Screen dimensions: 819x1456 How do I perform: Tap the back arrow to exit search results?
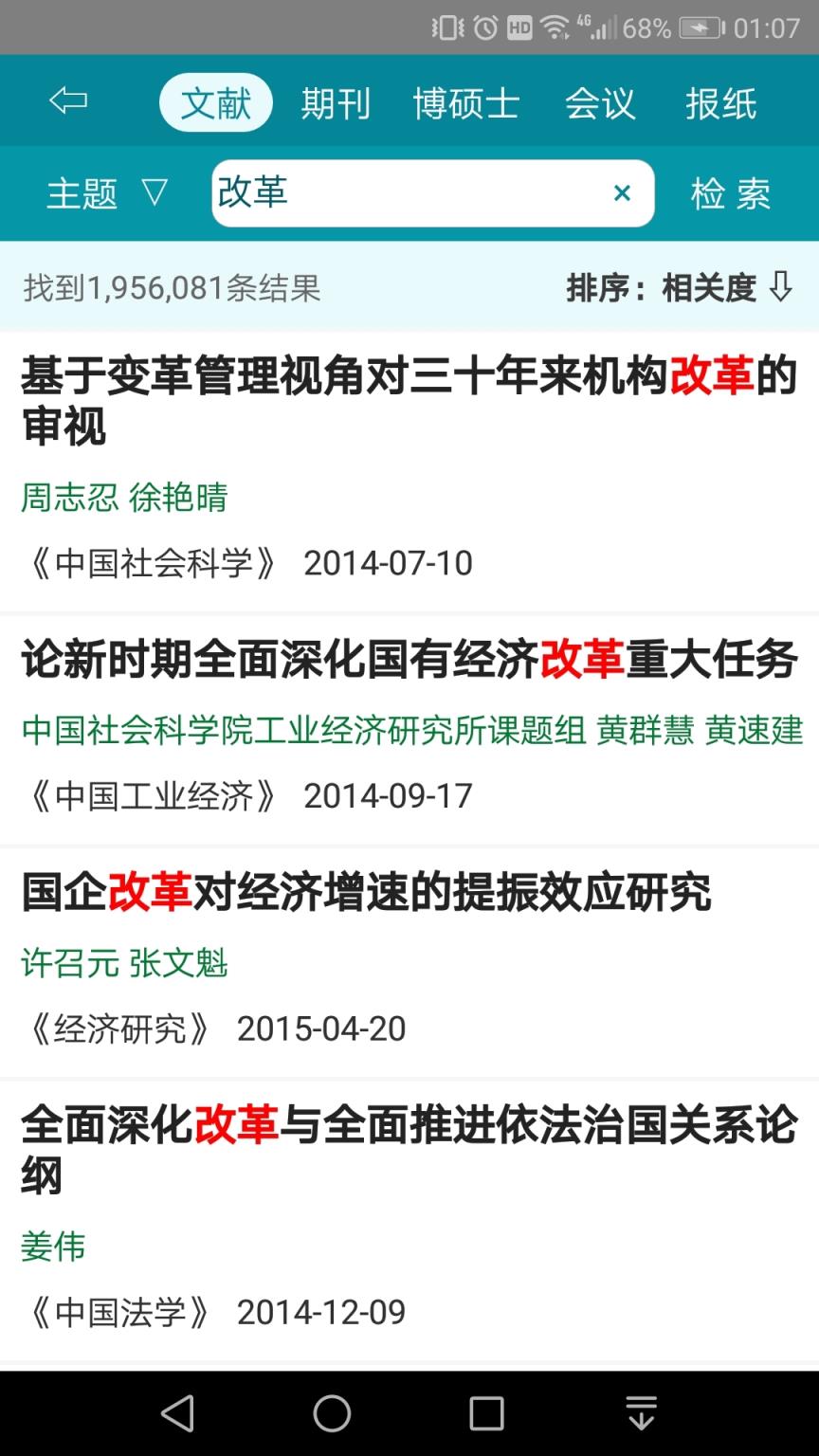tap(66, 101)
